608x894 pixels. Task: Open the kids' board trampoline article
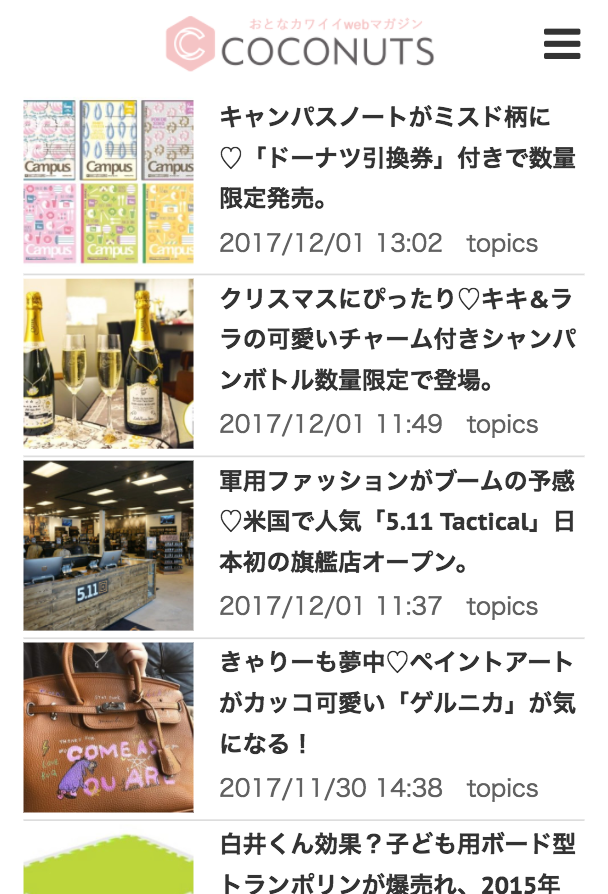[x=397, y=863]
